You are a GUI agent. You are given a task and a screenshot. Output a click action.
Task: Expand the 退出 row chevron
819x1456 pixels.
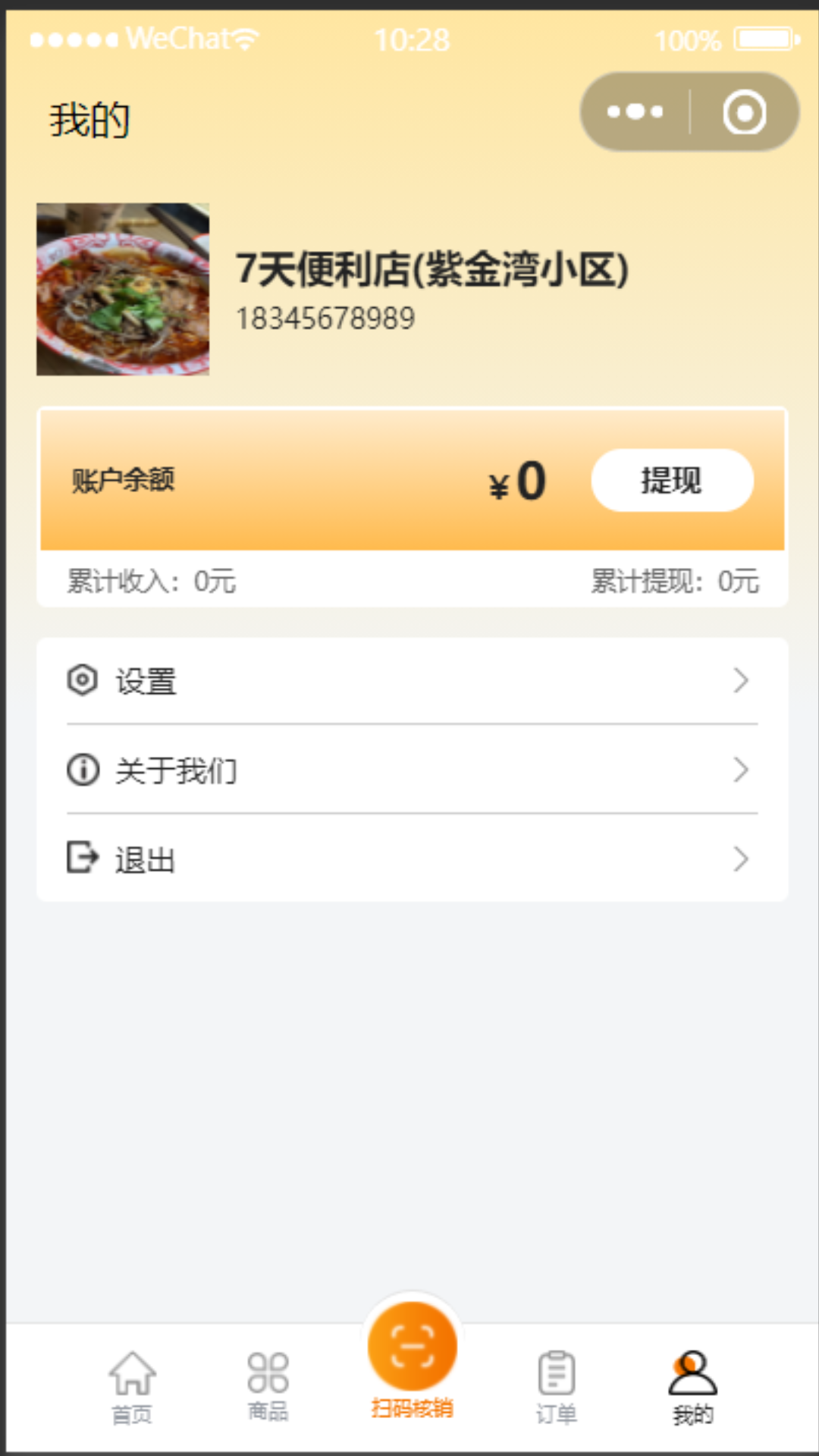tap(742, 858)
